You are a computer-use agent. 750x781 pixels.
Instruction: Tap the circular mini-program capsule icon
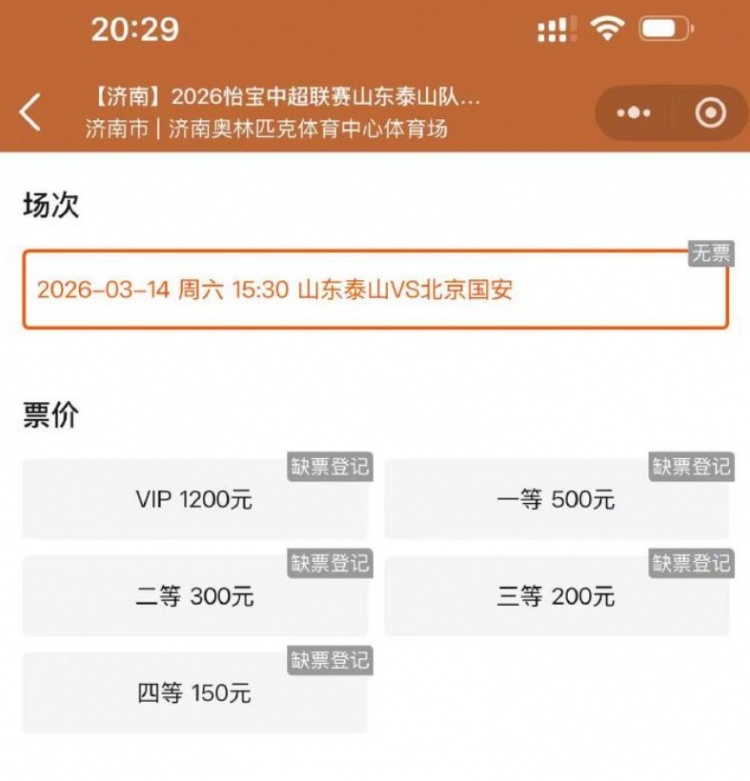point(709,113)
